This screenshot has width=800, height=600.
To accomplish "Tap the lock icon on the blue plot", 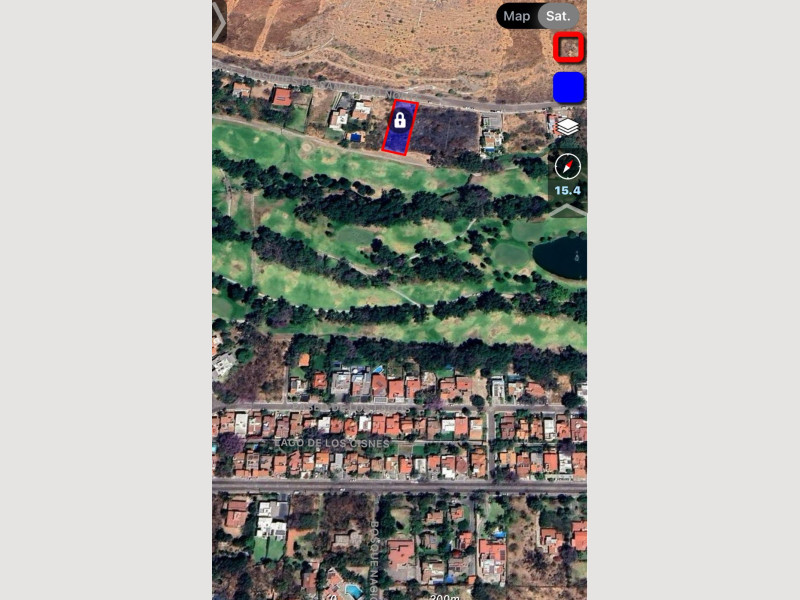I will 399,120.
